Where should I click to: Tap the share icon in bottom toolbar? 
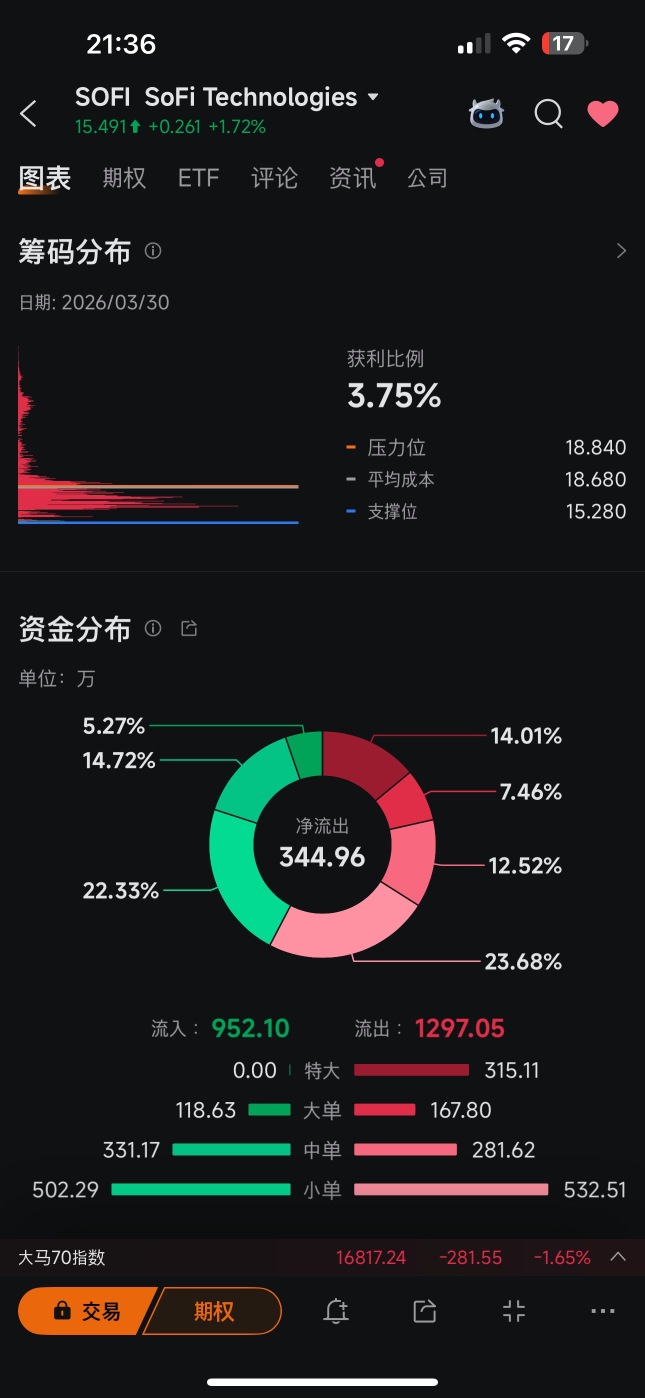point(425,1312)
